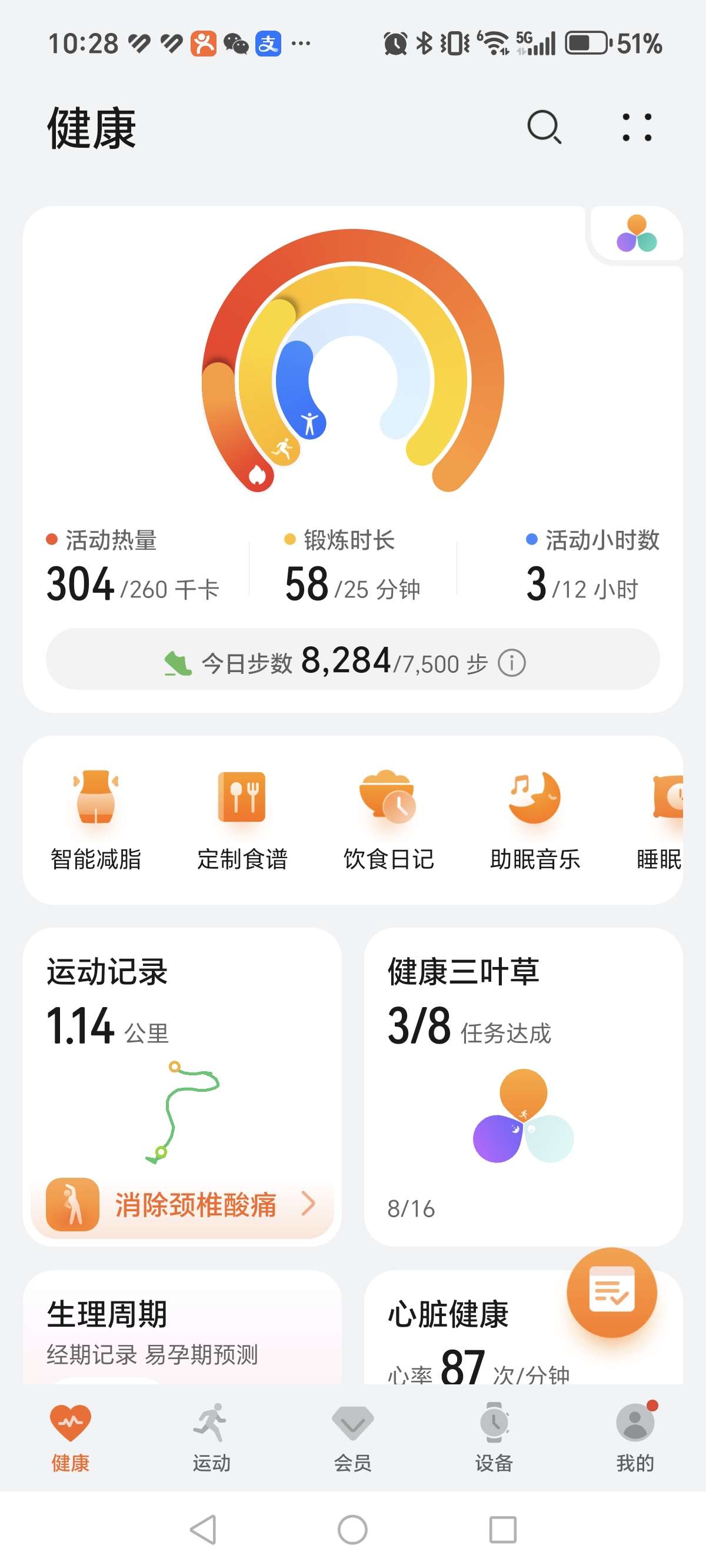Screen dimensions: 706x1568
Task: Tap the grid menu icon top right
Action: pos(638,128)
